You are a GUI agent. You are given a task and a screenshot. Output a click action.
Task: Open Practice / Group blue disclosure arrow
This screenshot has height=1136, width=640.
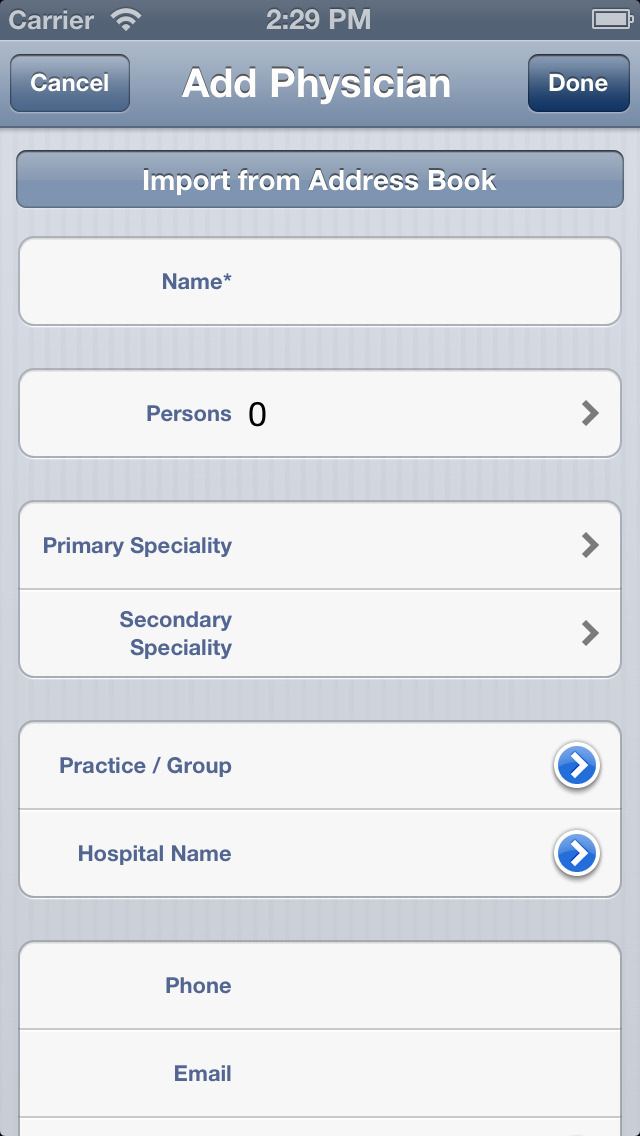[x=577, y=766]
